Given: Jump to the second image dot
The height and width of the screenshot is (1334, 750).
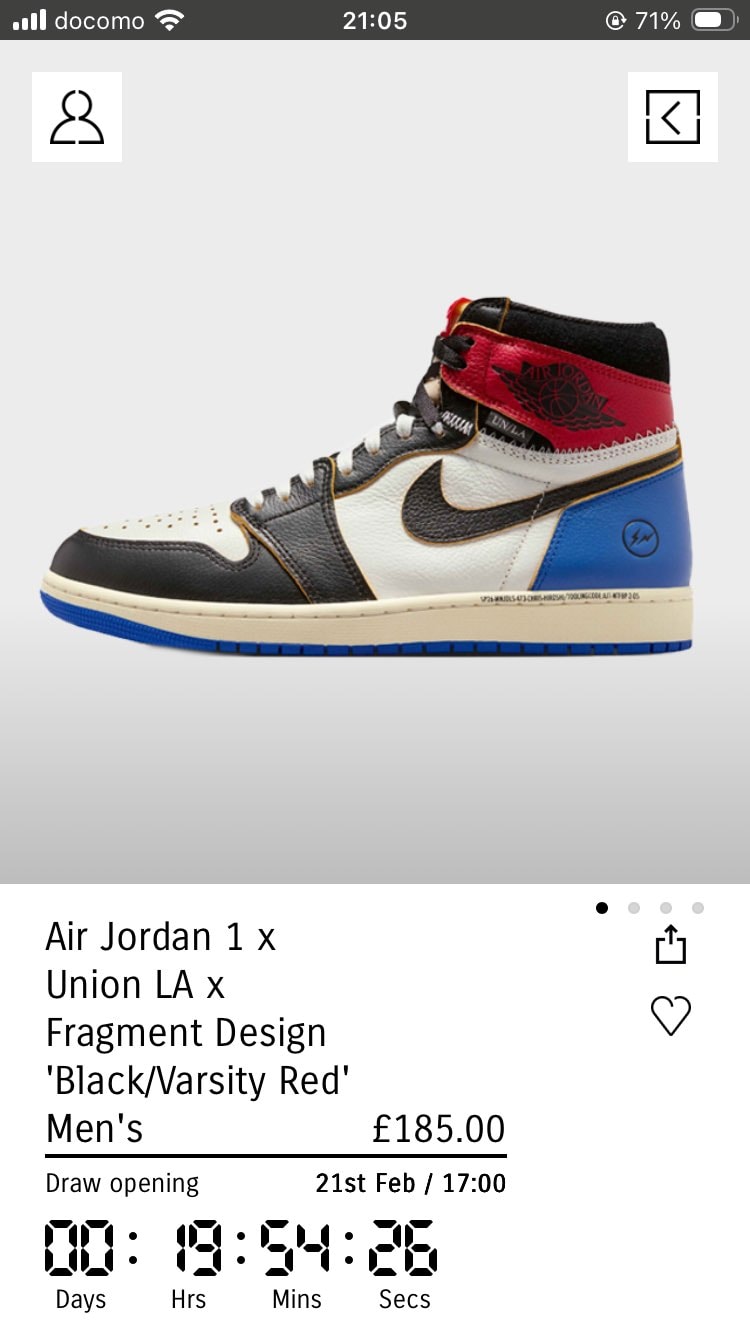Looking at the screenshot, I should (x=634, y=908).
